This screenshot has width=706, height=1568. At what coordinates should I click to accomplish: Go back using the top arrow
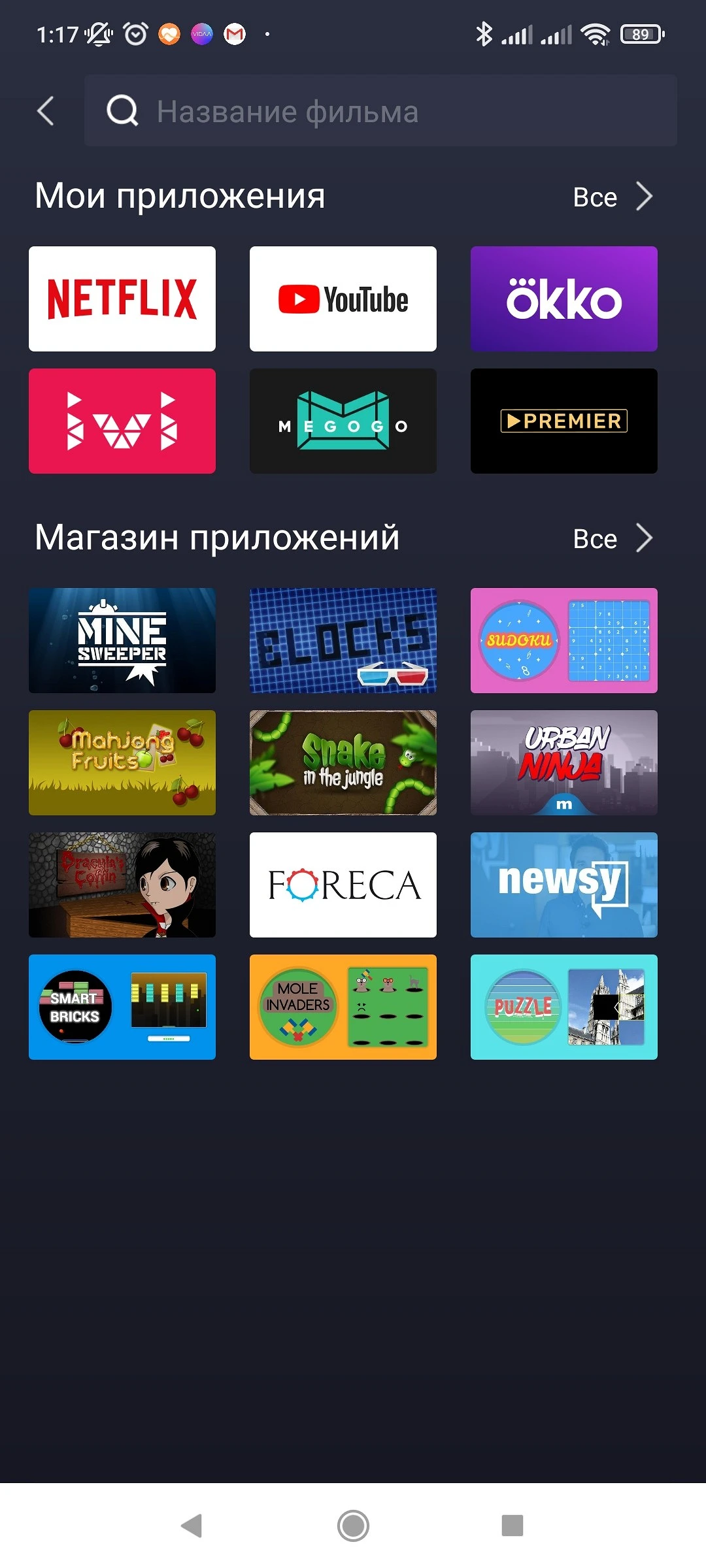(x=46, y=111)
